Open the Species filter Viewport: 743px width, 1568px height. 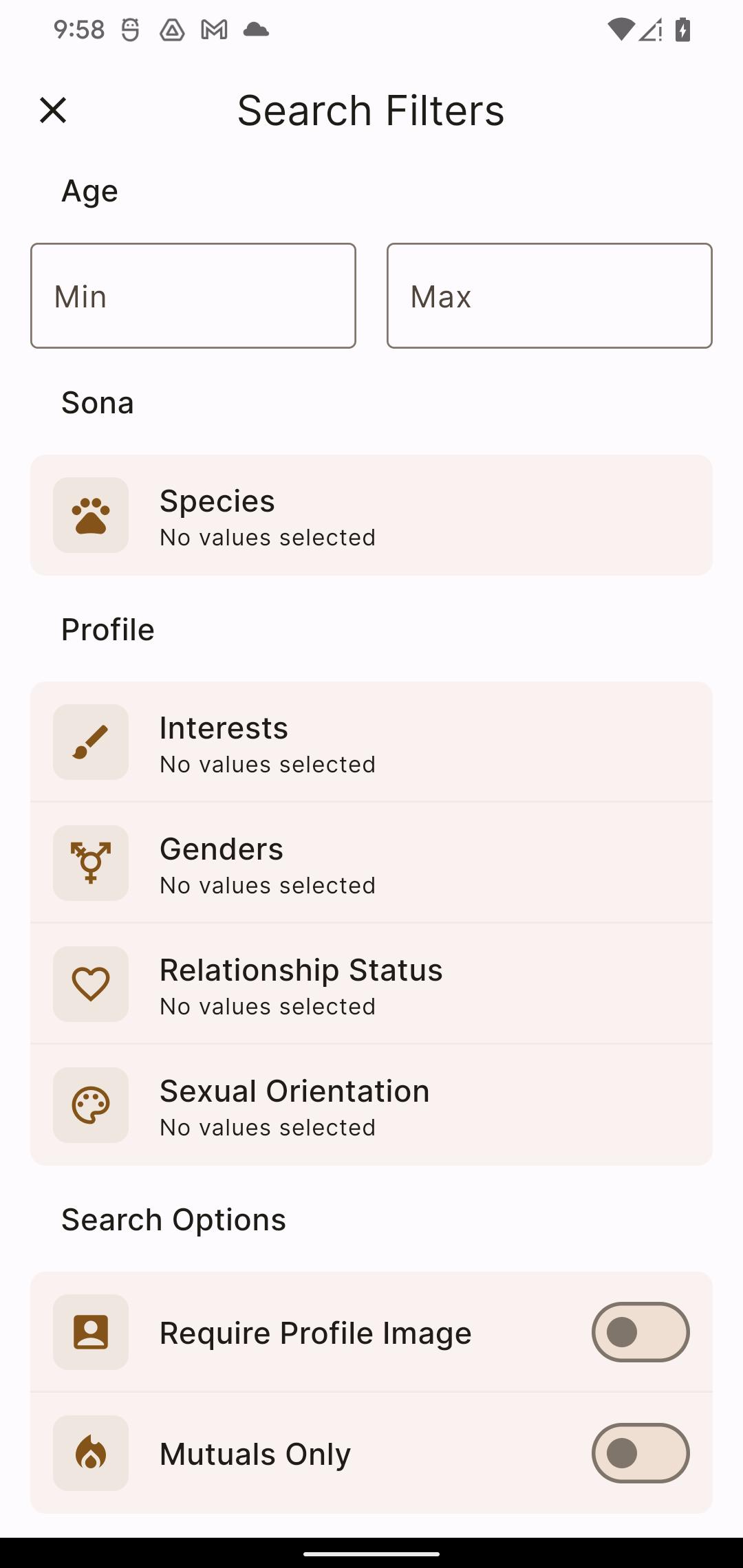coord(371,515)
